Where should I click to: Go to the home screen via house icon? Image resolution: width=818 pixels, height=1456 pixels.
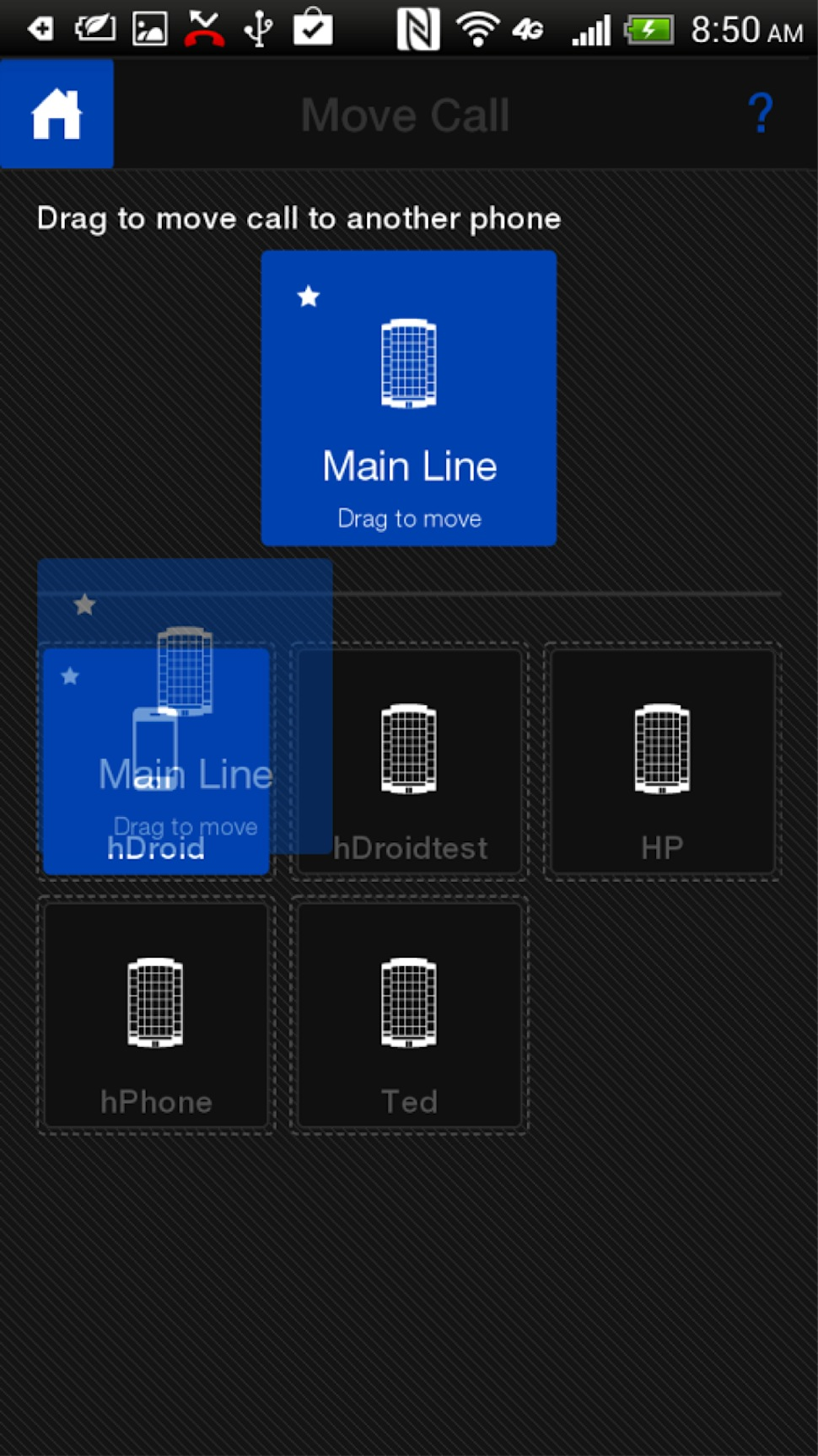click(57, 114)
